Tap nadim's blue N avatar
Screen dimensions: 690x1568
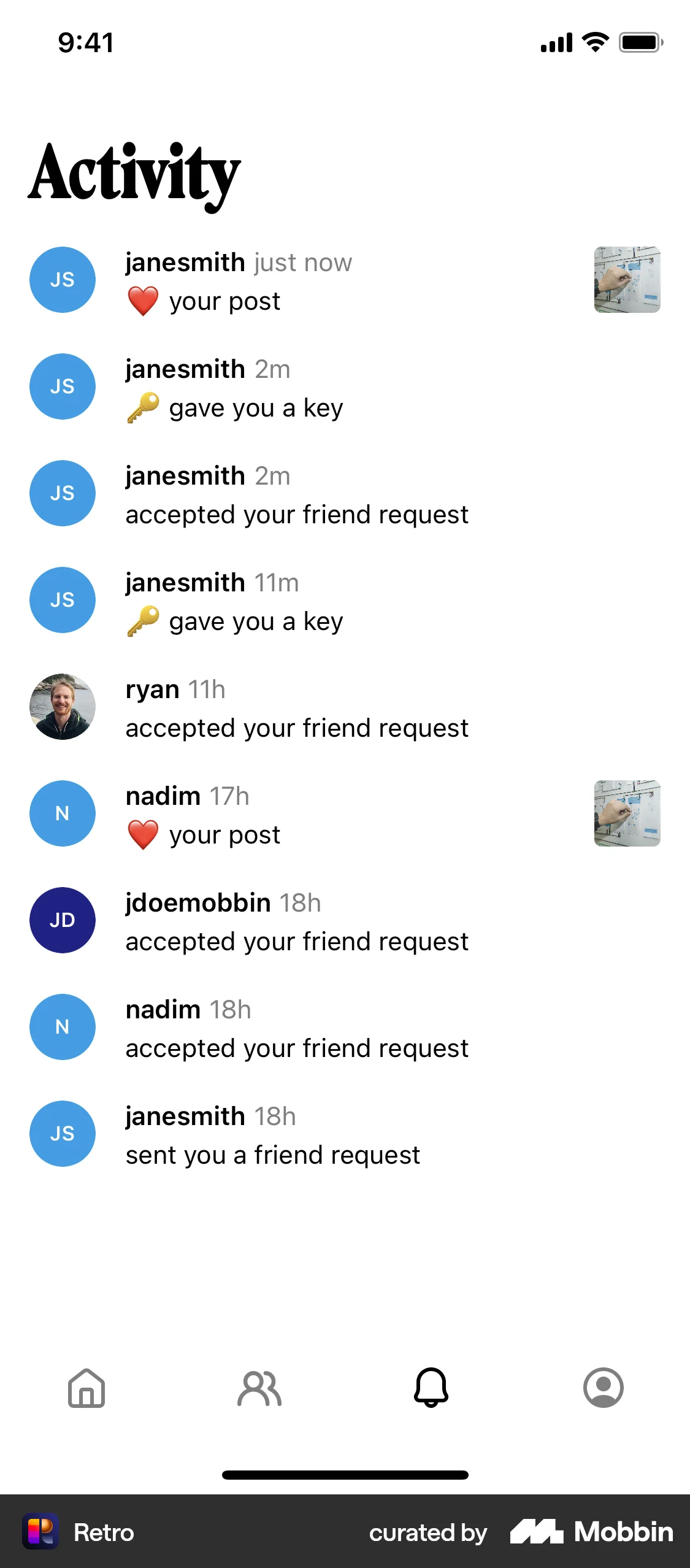(x=62, y=813)
